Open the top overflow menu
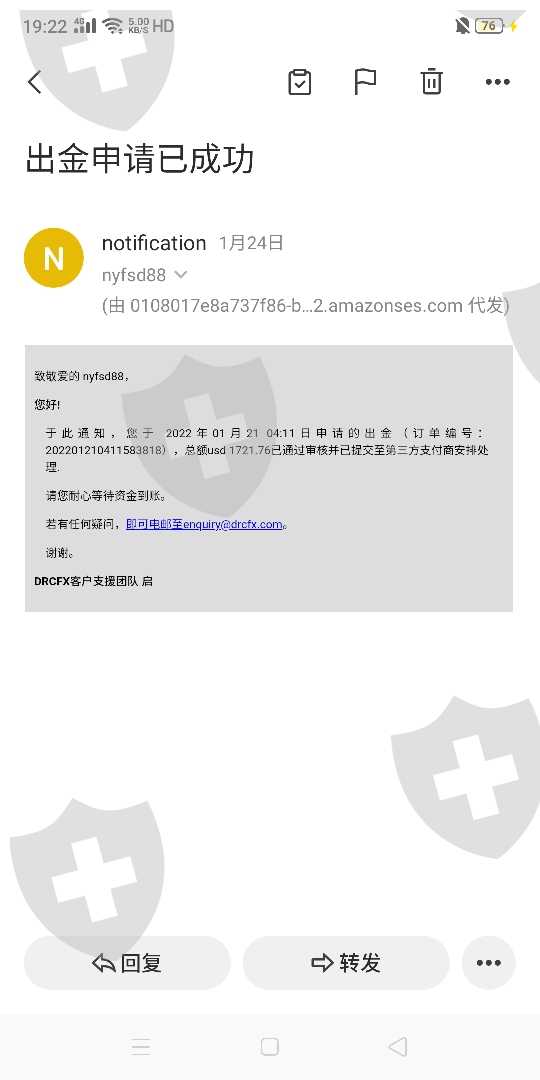The height and width of the screenshot is (1080, 540). (x=497, y=82)
